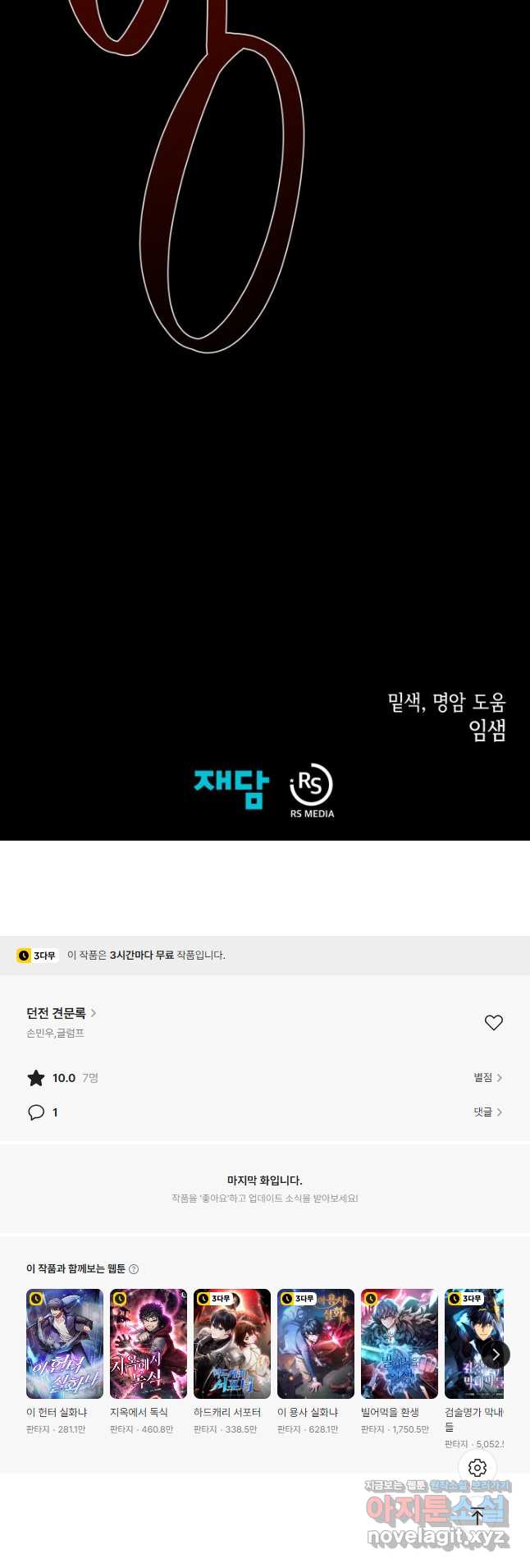Viewport: 530px width, 1568px height.
Task: Open the 별점 rating page
Action: click(487, 1077)
